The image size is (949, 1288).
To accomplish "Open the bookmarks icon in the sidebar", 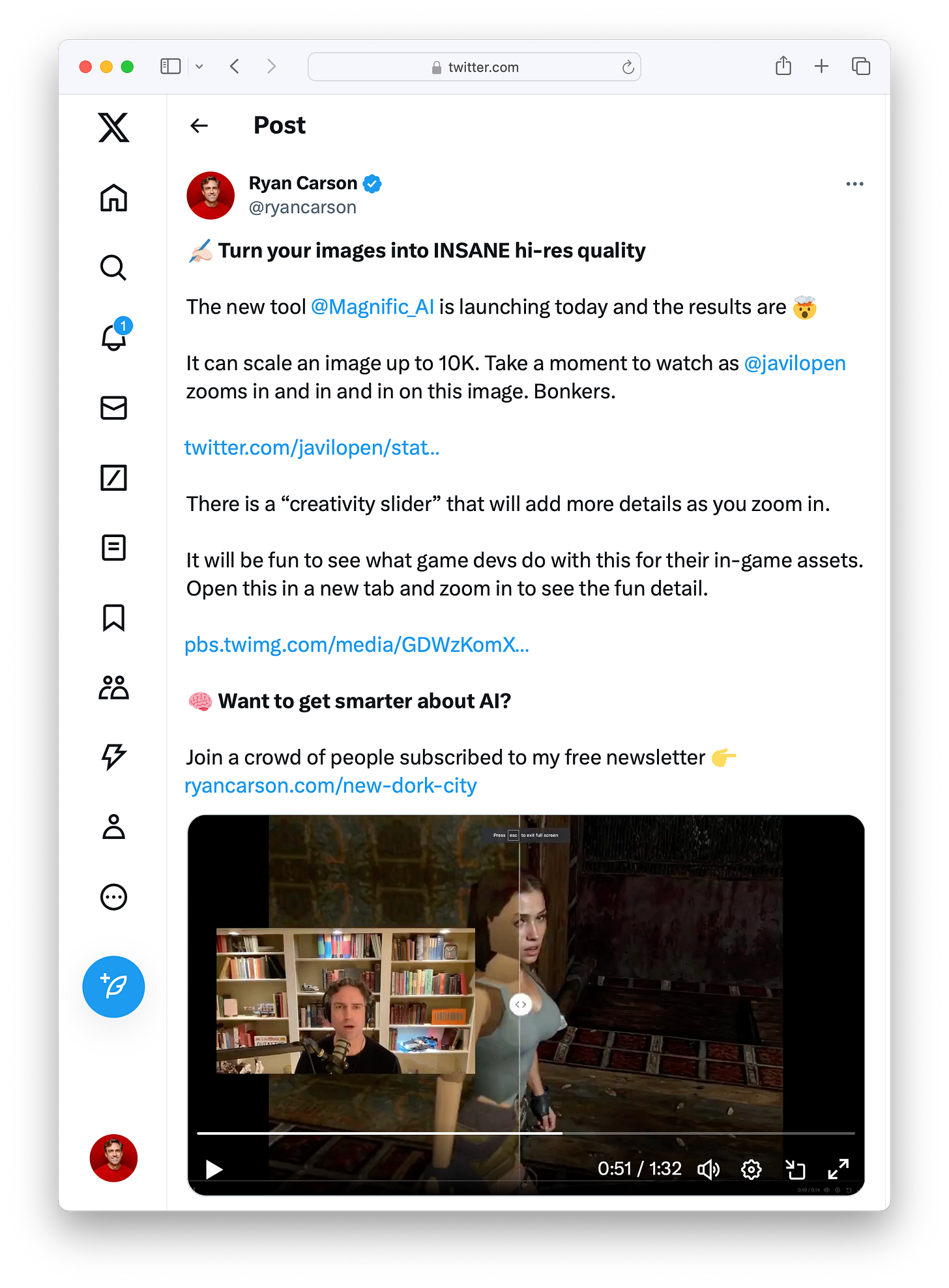I will click(x=113, y=617).
